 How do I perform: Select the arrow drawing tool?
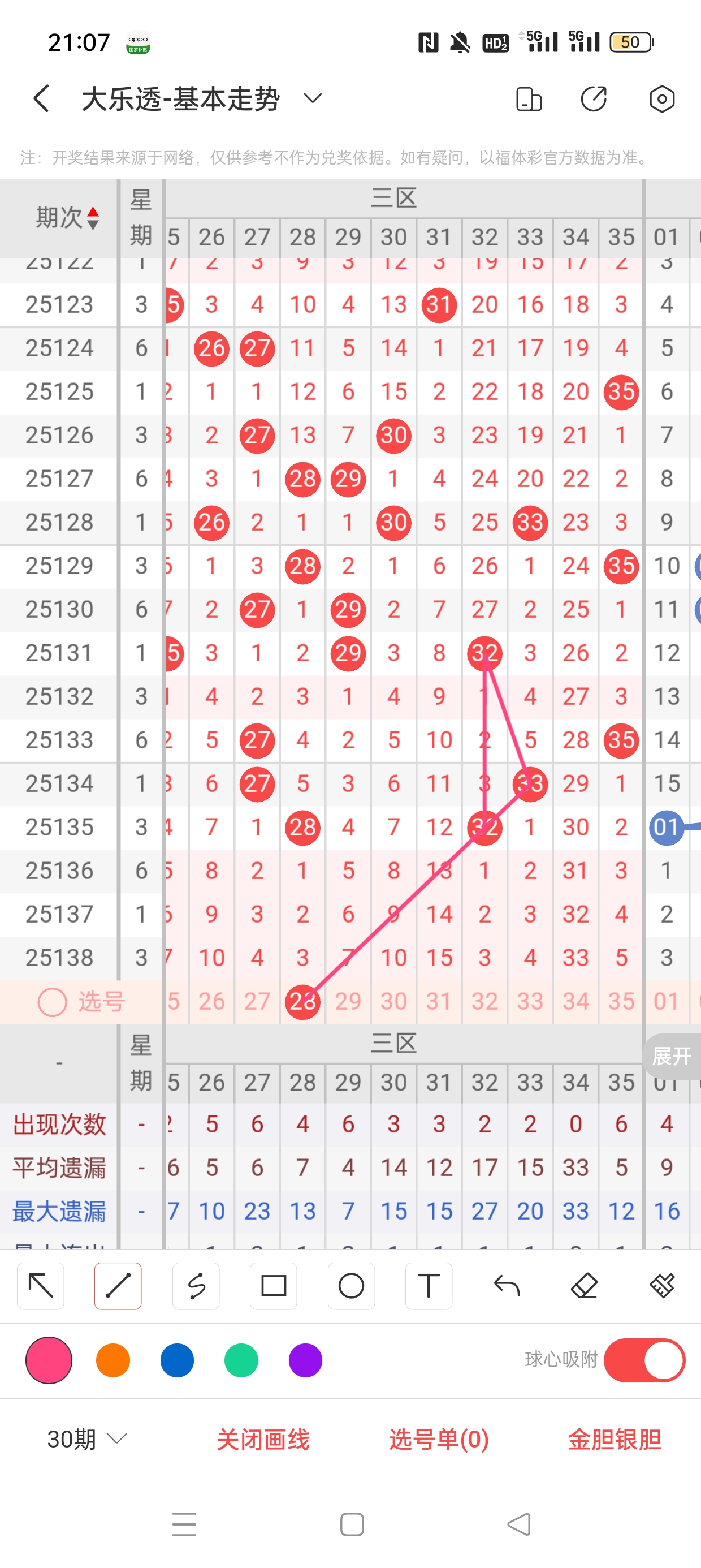(x=41, y=1286)
